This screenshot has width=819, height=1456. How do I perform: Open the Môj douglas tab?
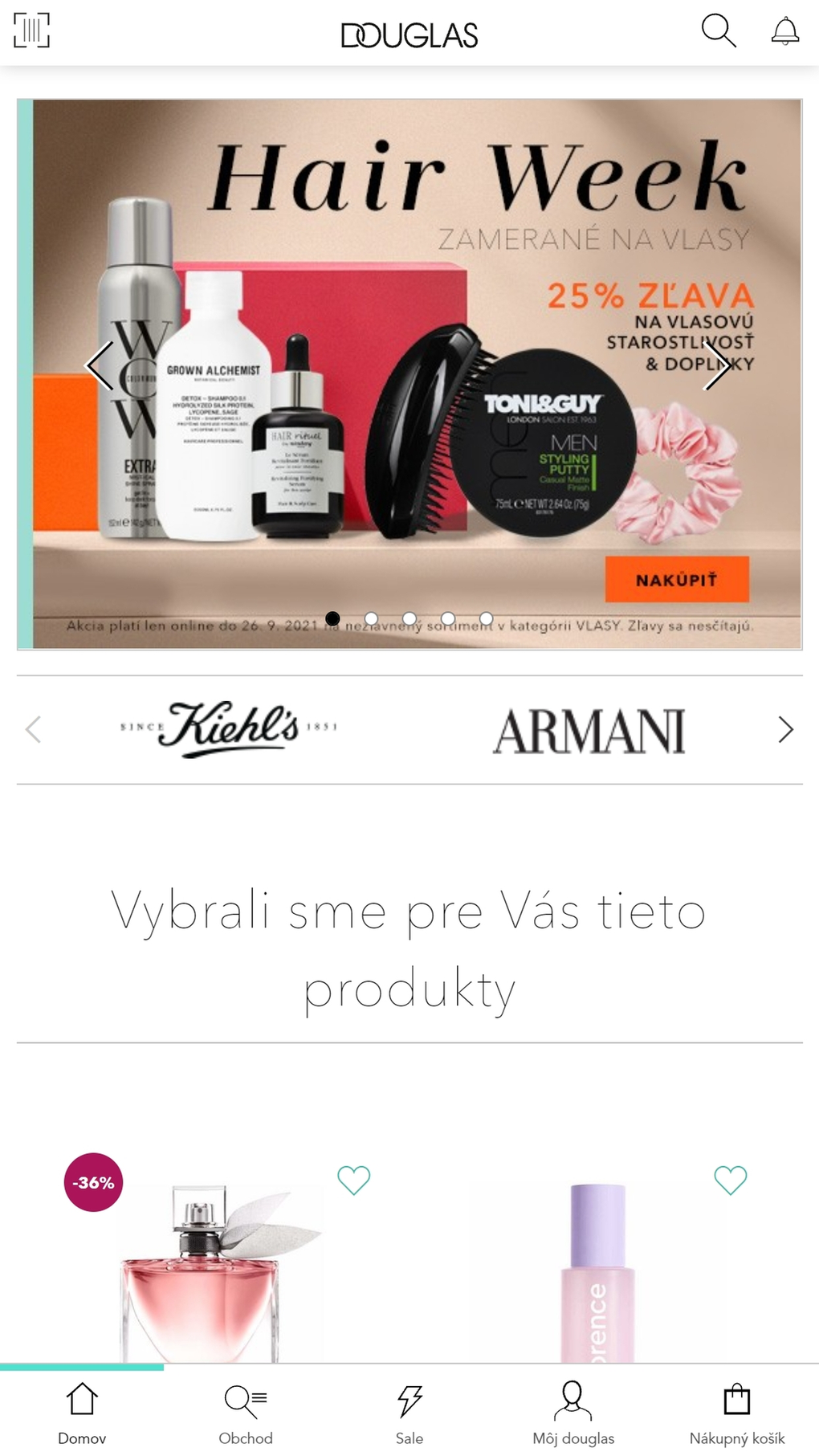pos(573,1411)
